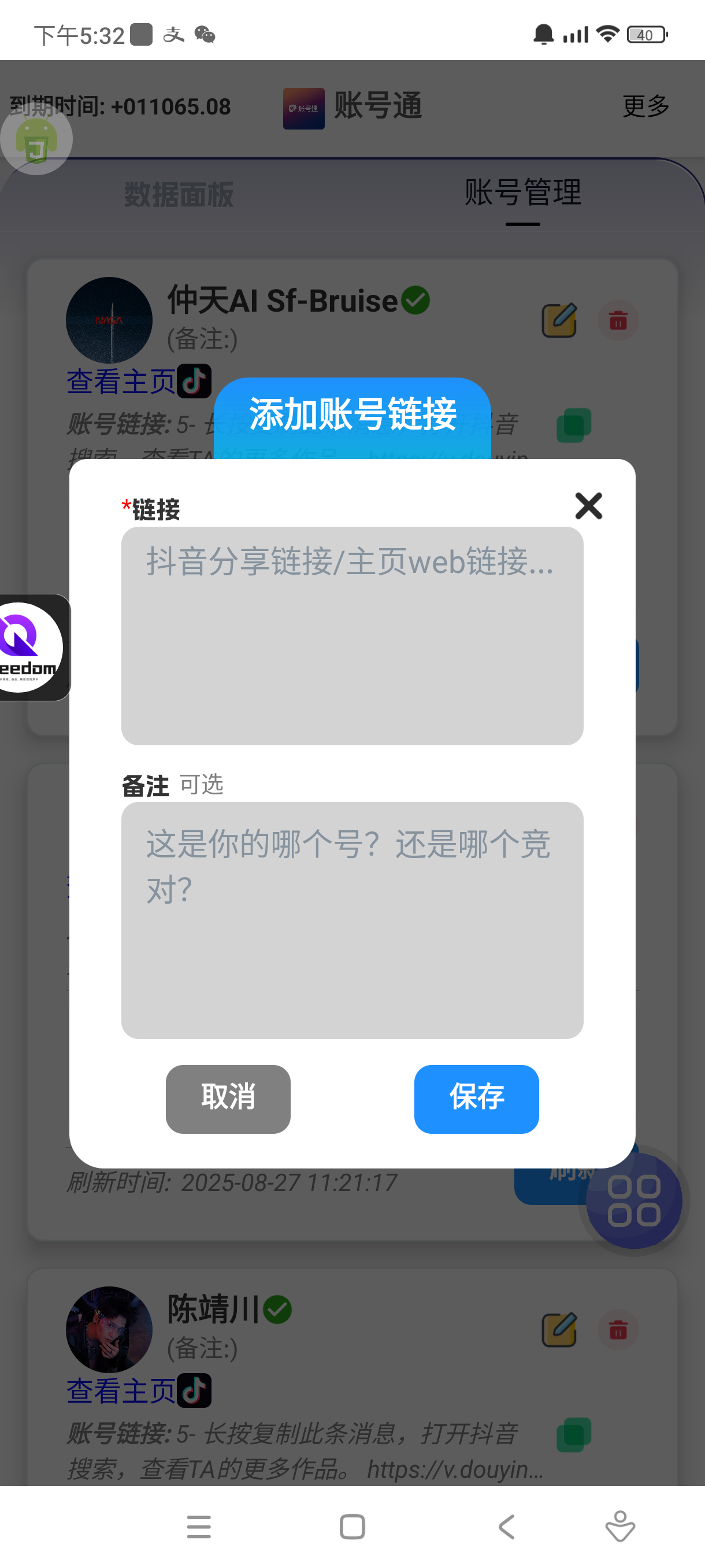705x1568 pixels.
Task: Tap 取消 to cancel adding the link
Action: [x=228, y=1098]
